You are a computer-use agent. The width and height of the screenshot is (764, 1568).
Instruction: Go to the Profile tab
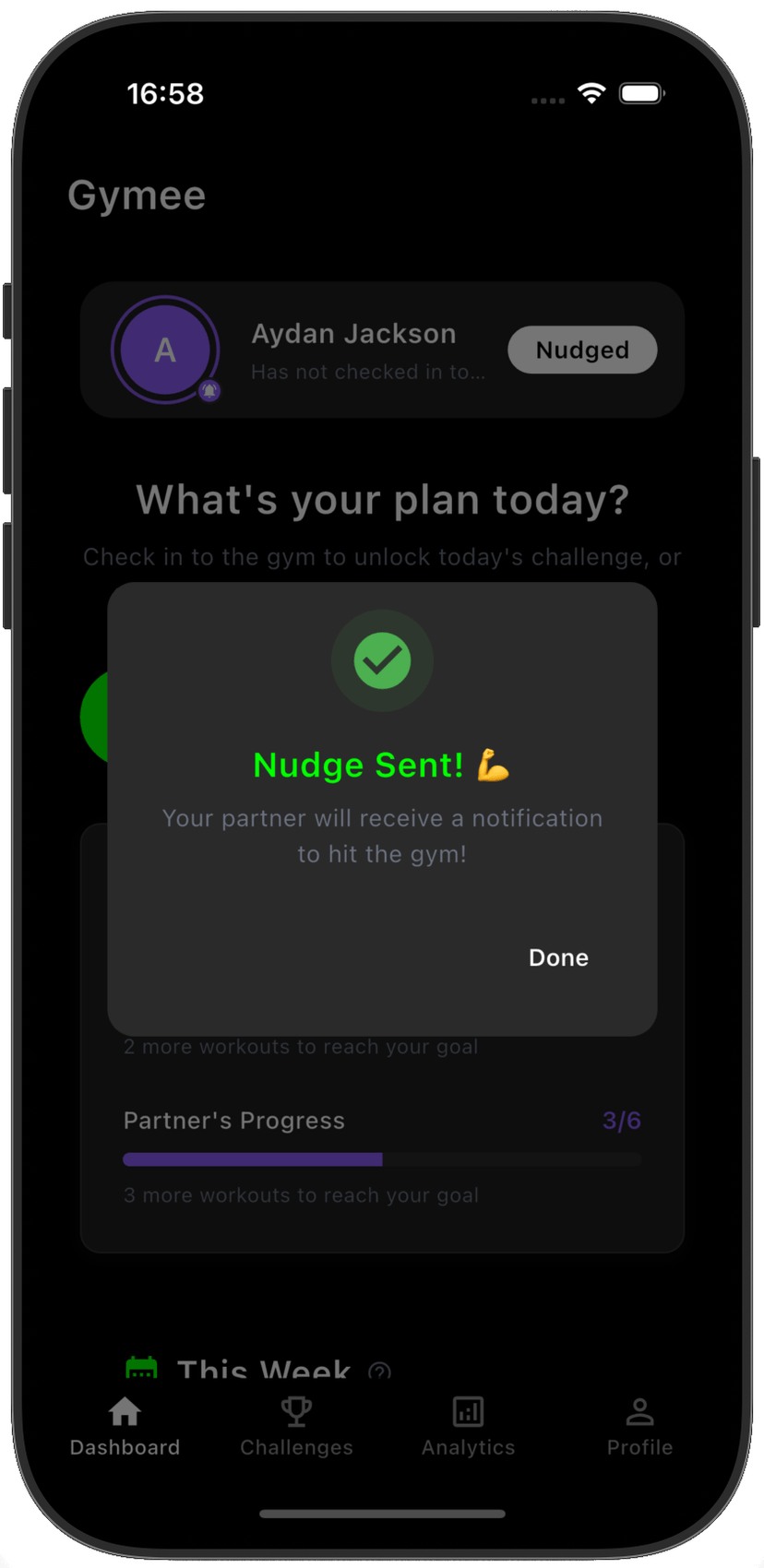tap(639, 1426)
